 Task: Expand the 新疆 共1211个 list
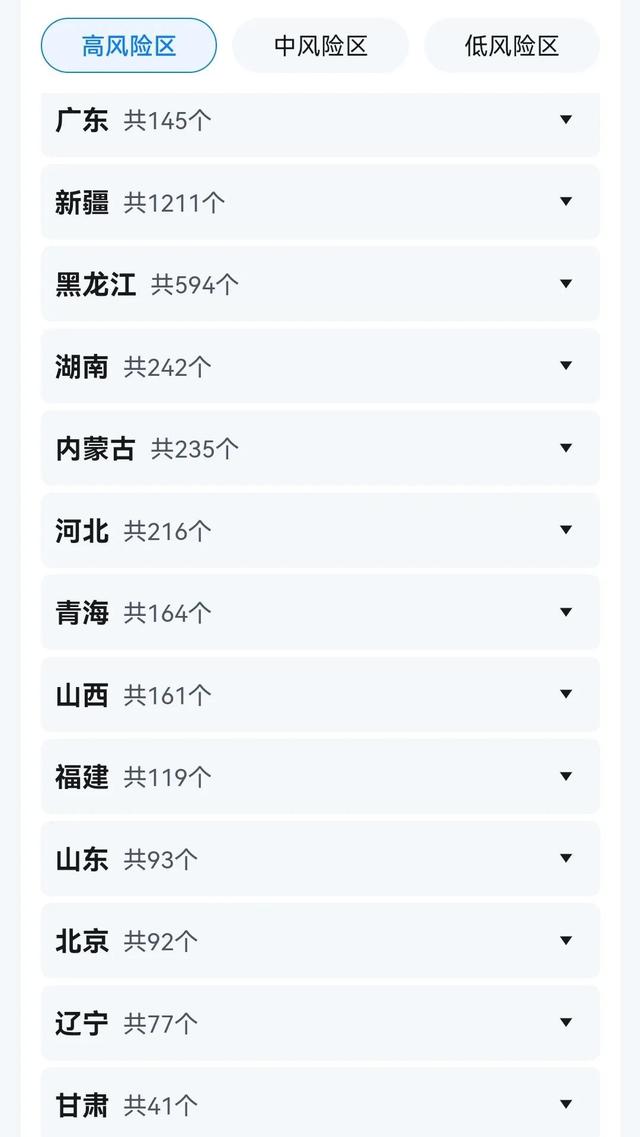[x=320, y=203]
